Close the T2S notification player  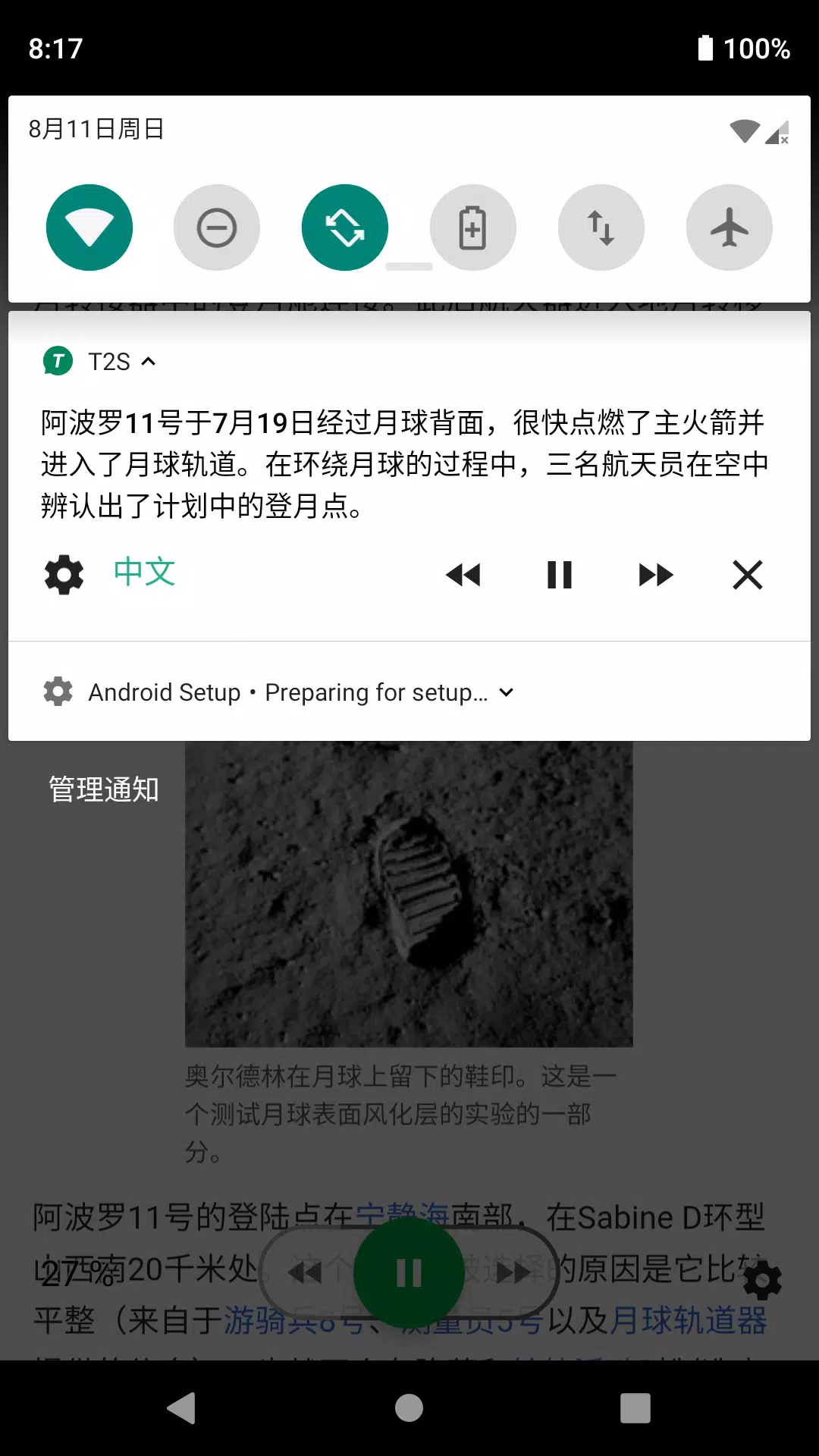pos(748,575)
